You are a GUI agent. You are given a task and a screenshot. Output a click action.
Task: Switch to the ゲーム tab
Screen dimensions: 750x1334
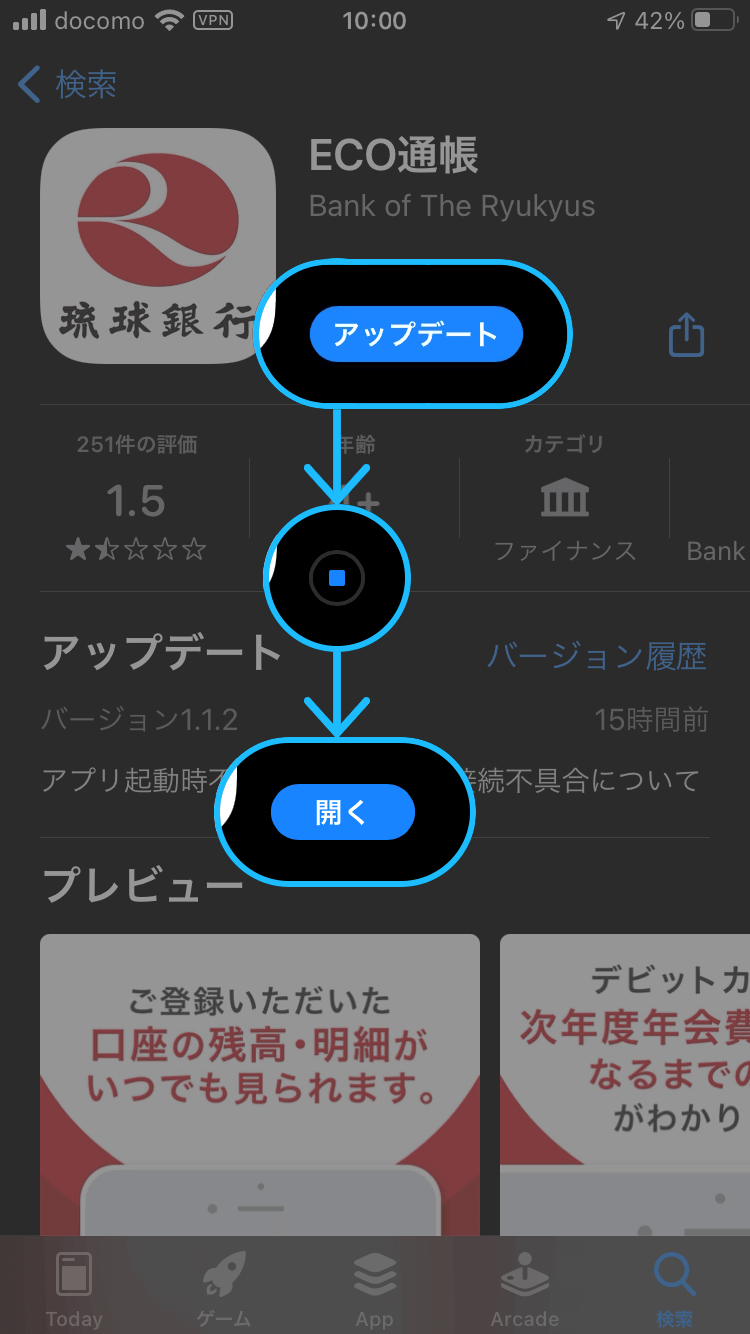click(x=224, y=1289)
